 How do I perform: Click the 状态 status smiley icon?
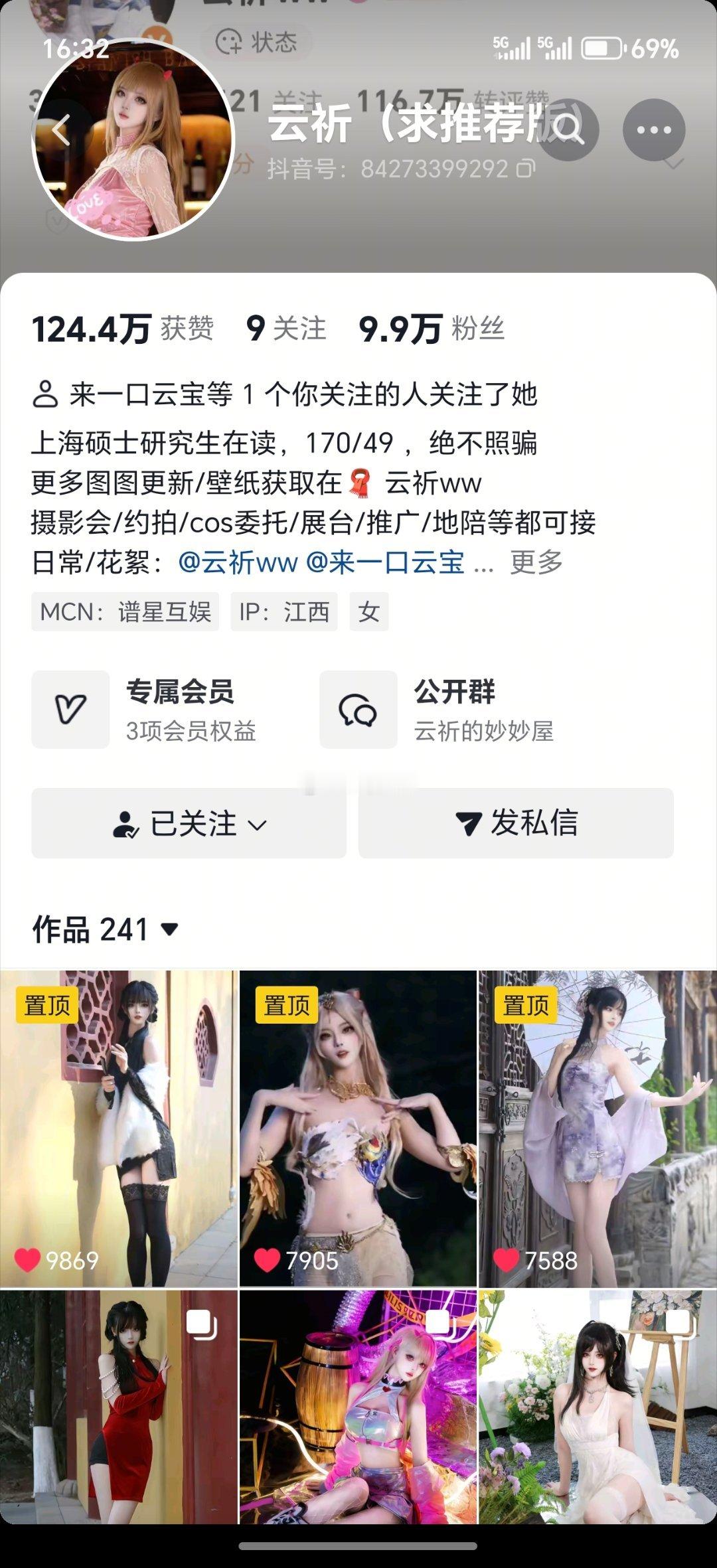[229, 41]
